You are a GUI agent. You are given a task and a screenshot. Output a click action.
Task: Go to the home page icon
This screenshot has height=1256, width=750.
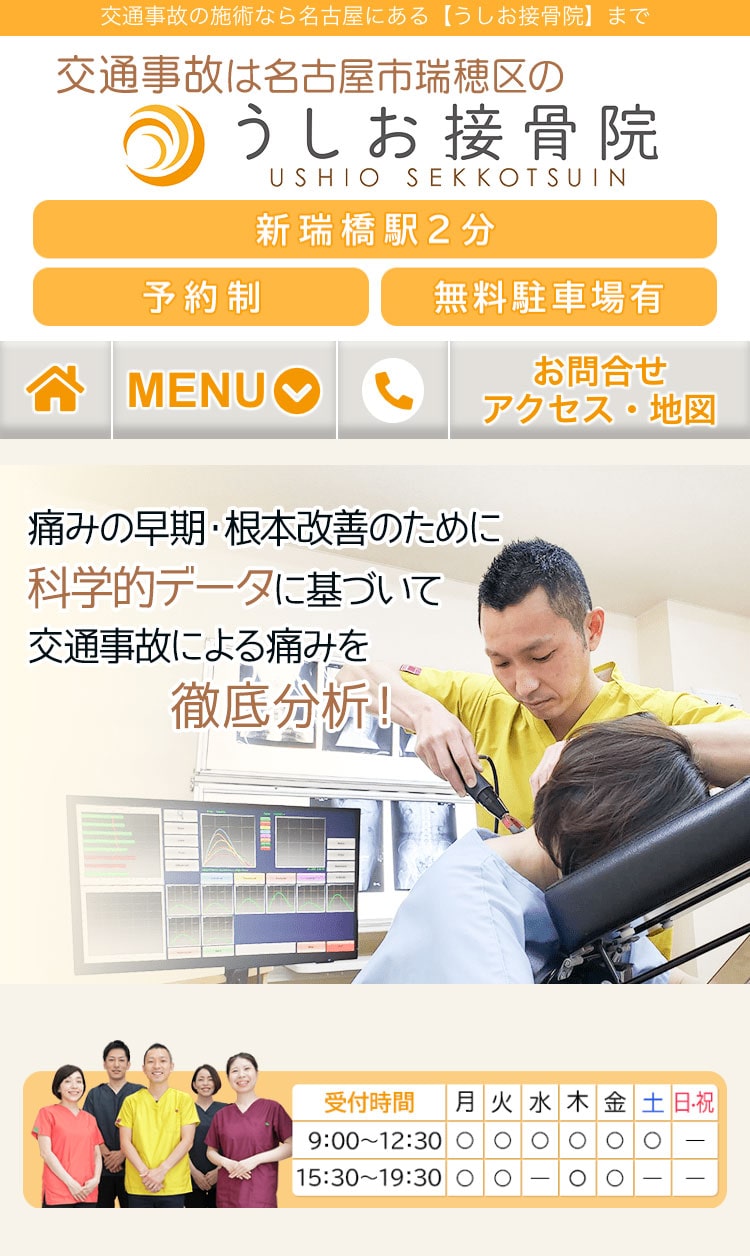[55, 390]
